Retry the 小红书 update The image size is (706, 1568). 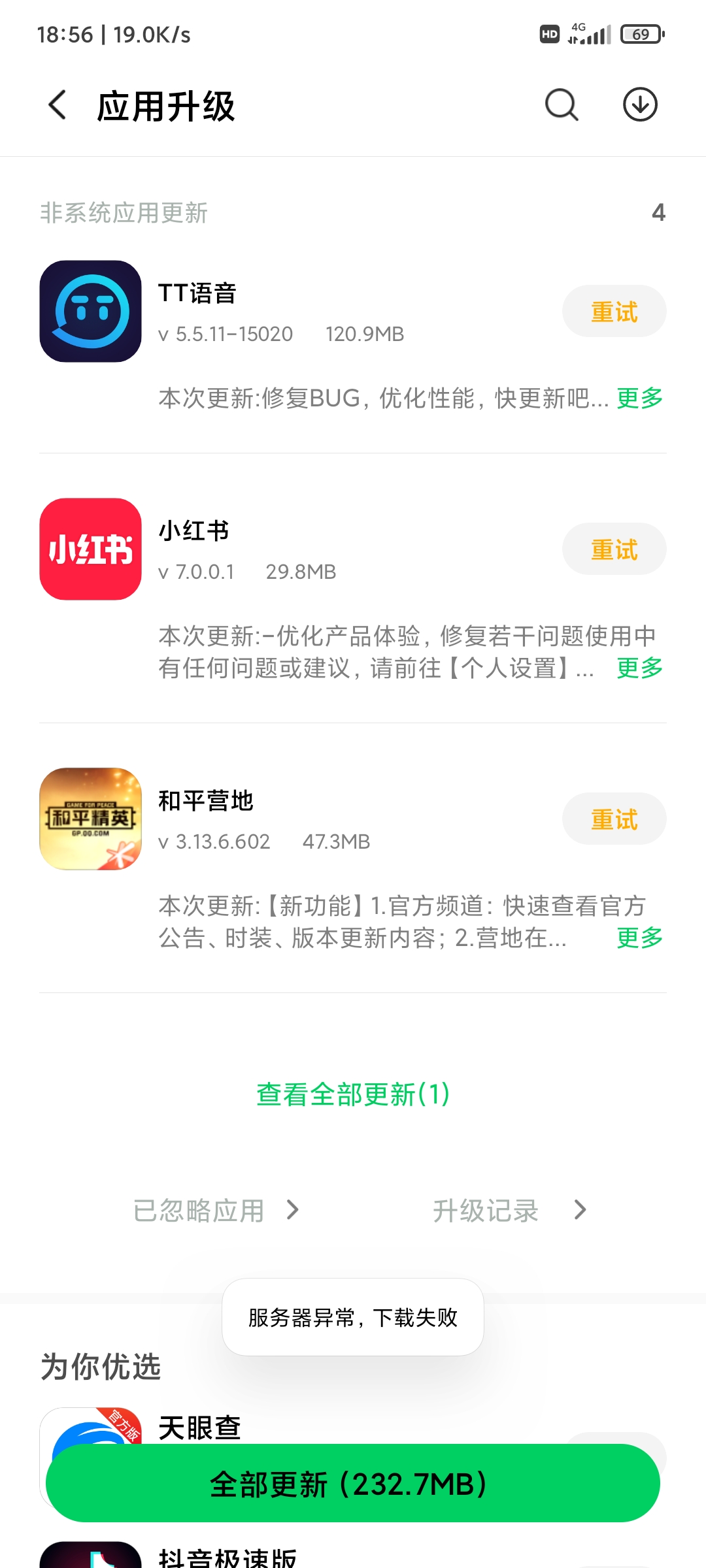click(x=614, y=549)
